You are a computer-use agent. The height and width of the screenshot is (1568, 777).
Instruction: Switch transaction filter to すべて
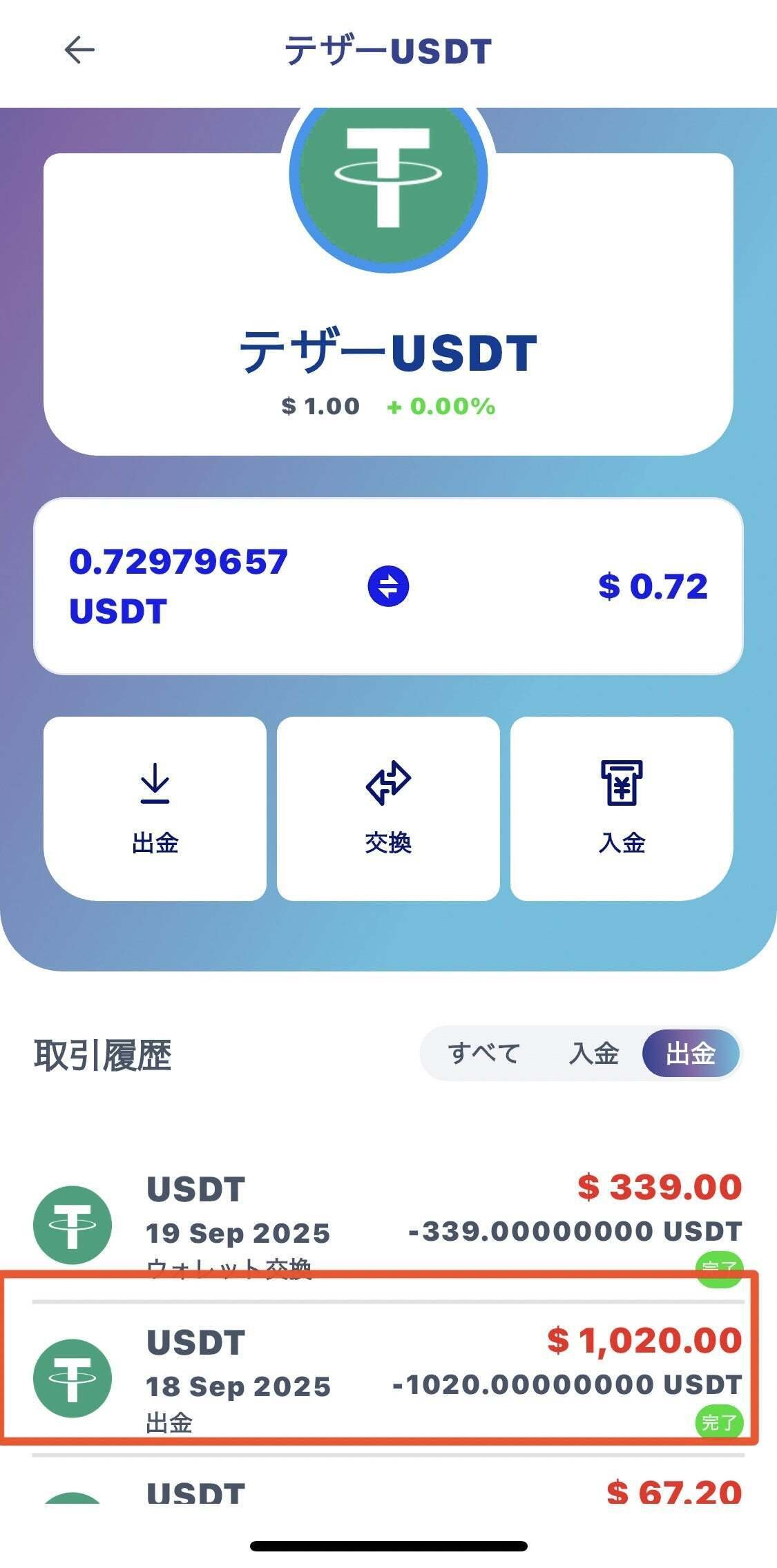(x=483, y=1053)
